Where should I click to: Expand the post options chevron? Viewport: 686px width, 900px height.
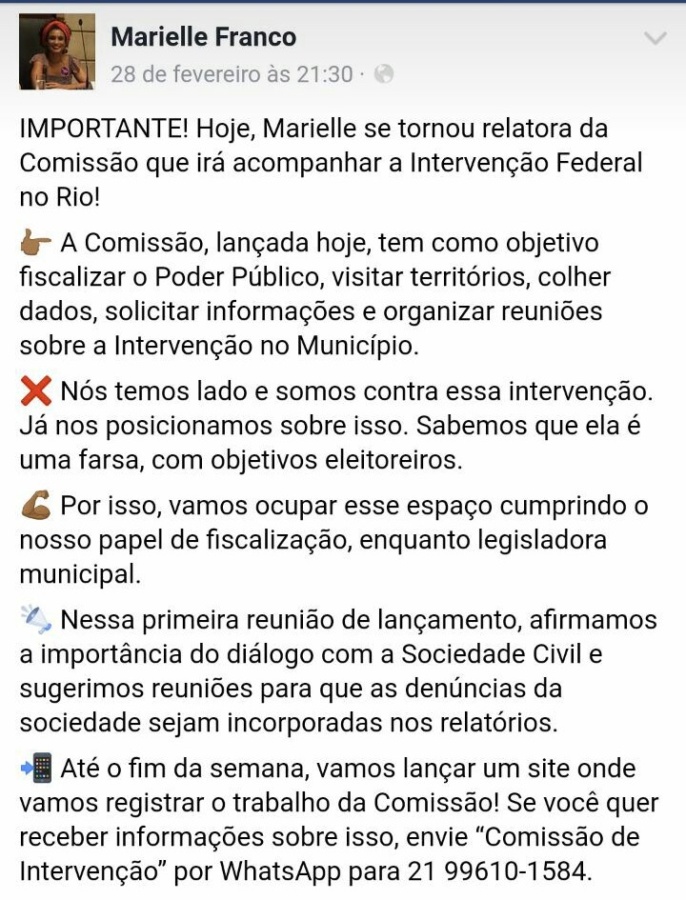coord(655,38)
